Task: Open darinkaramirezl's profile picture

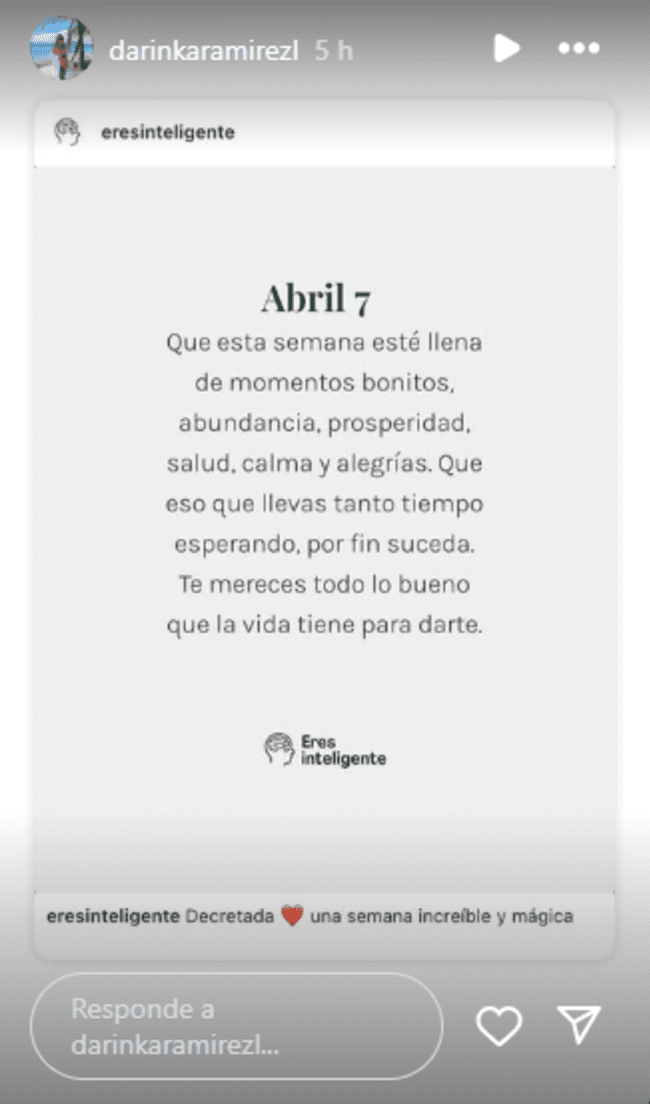Action: 61,49
